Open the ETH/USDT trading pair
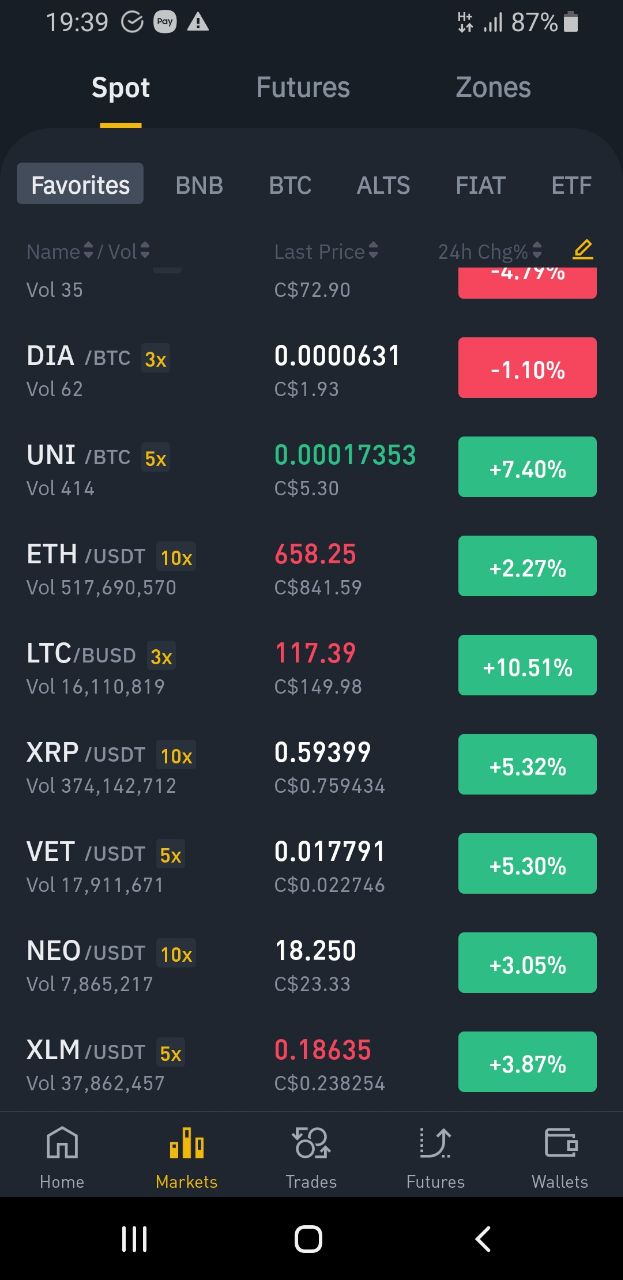 coord(311,568)
